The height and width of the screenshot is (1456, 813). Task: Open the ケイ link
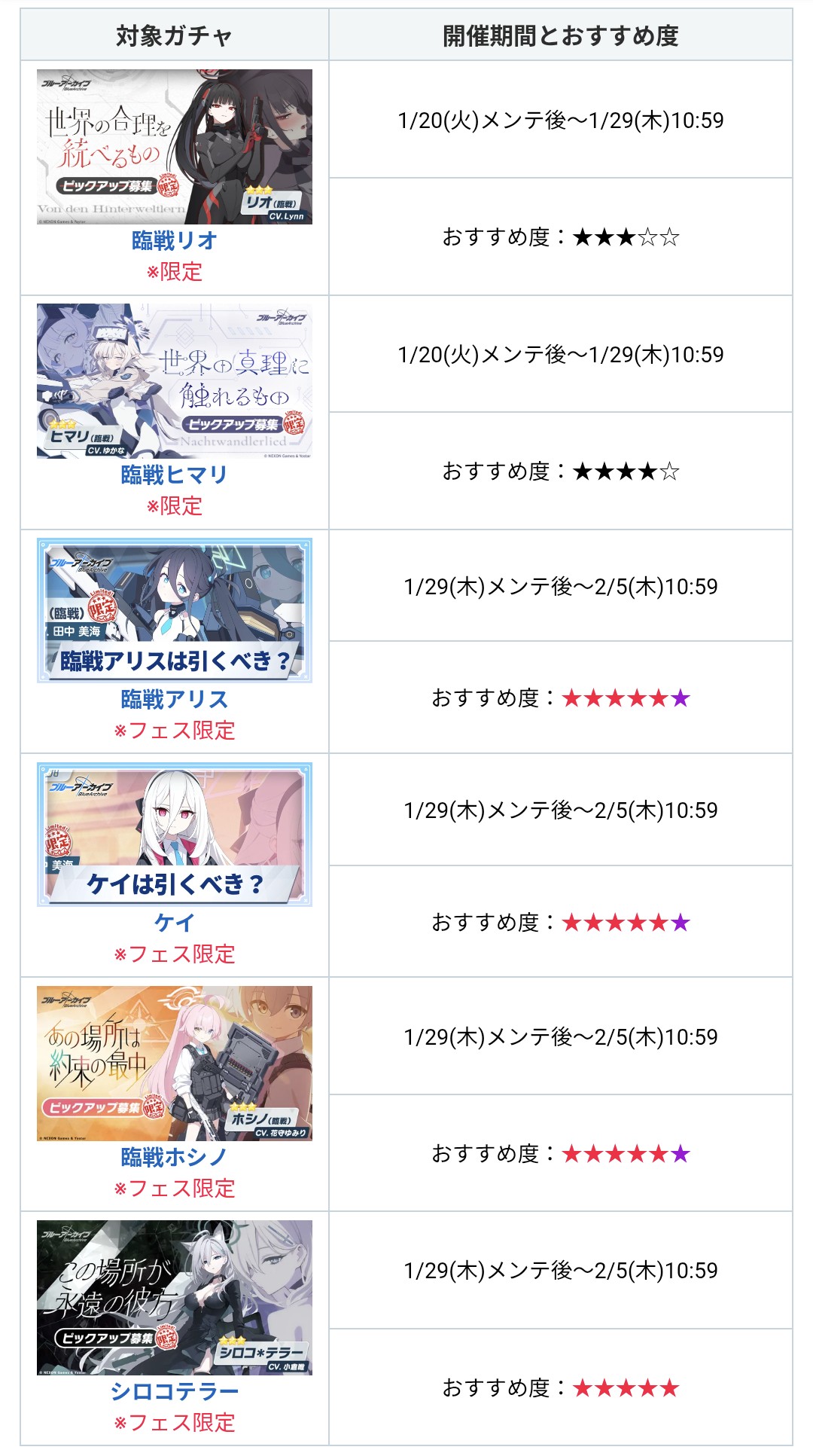tap(174, 923)
